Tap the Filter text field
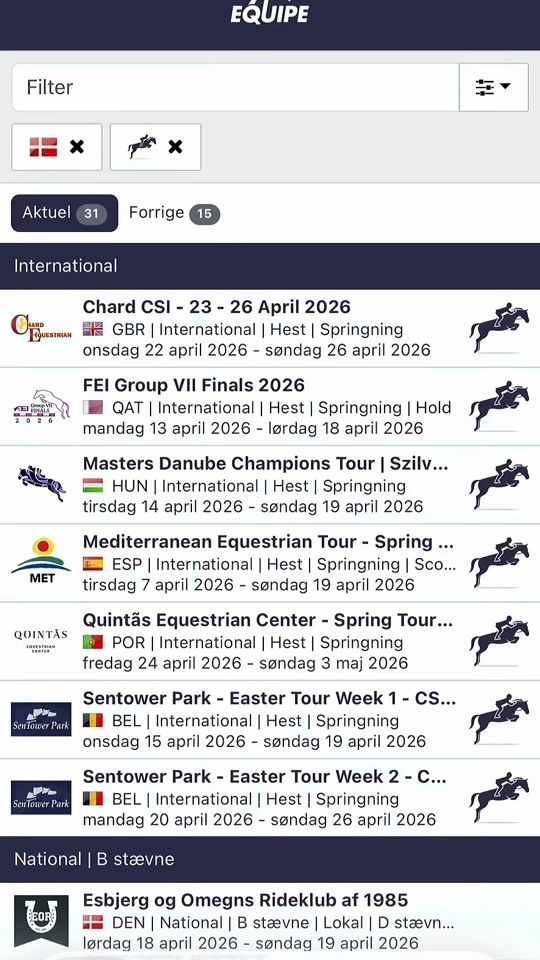The image size is (540, 960). [235, 88]
